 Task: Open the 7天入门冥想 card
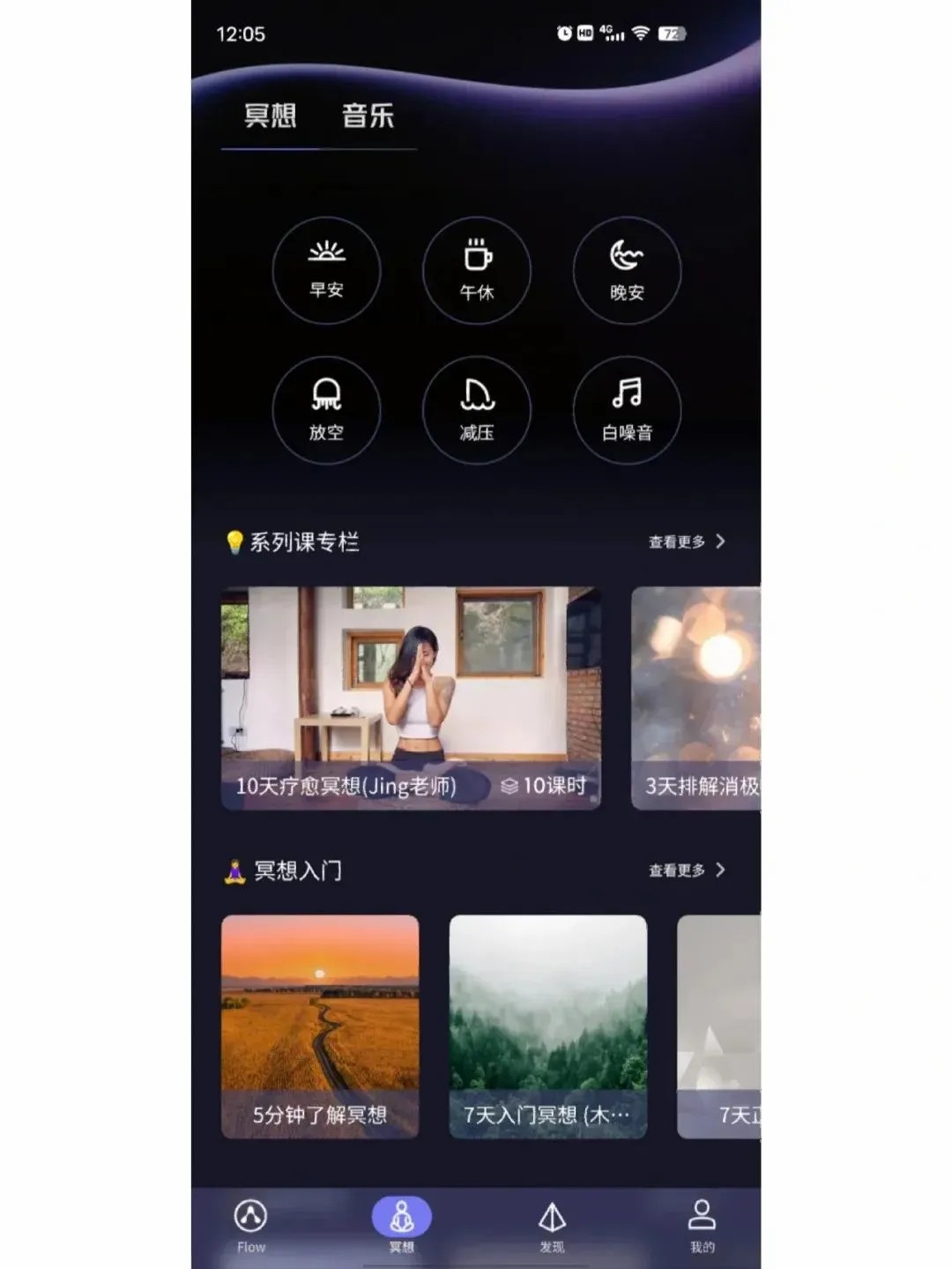coord(547,1026)
